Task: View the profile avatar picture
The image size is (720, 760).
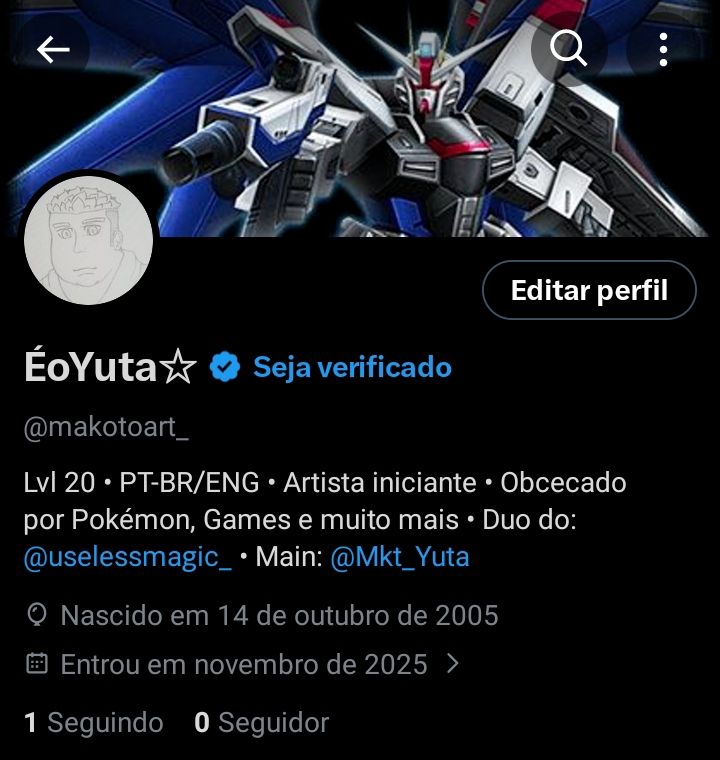Action: click(x=88, y=241)
